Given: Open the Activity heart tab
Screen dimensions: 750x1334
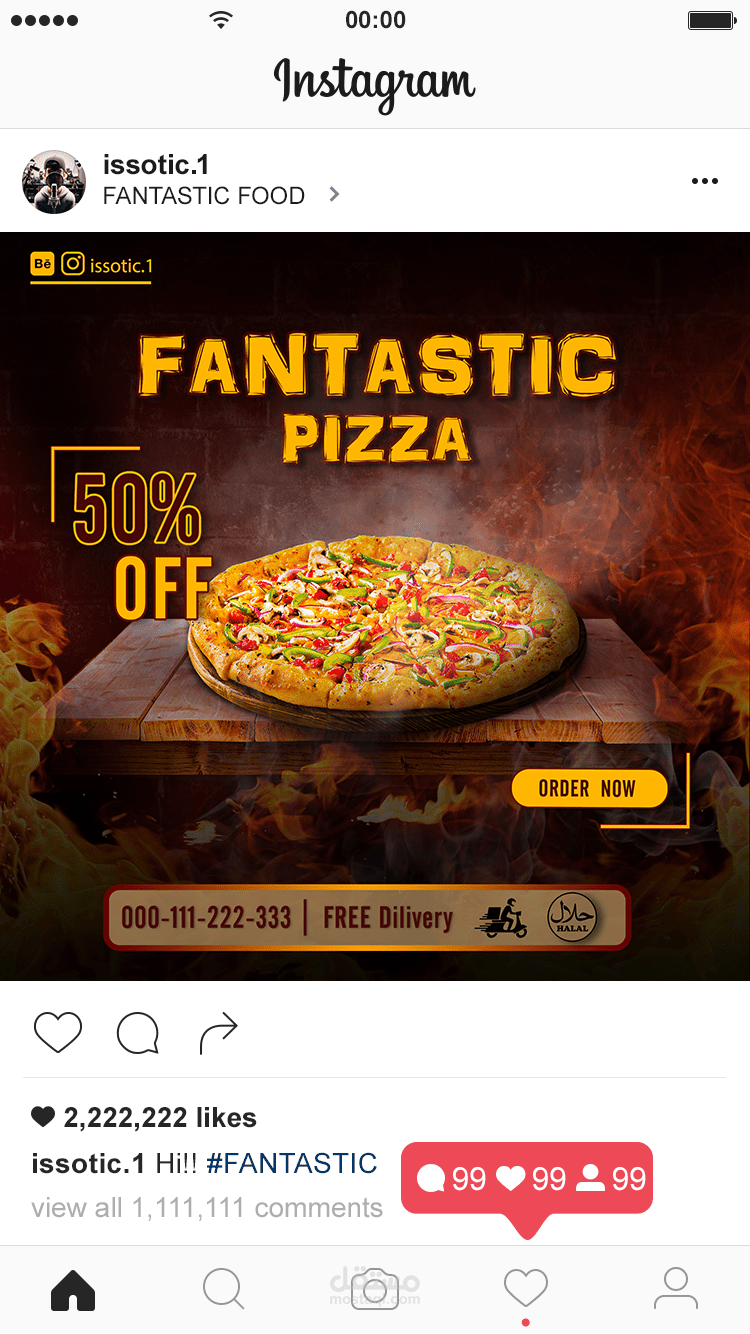Looking at the screenshot, I should coord(526,1288).
